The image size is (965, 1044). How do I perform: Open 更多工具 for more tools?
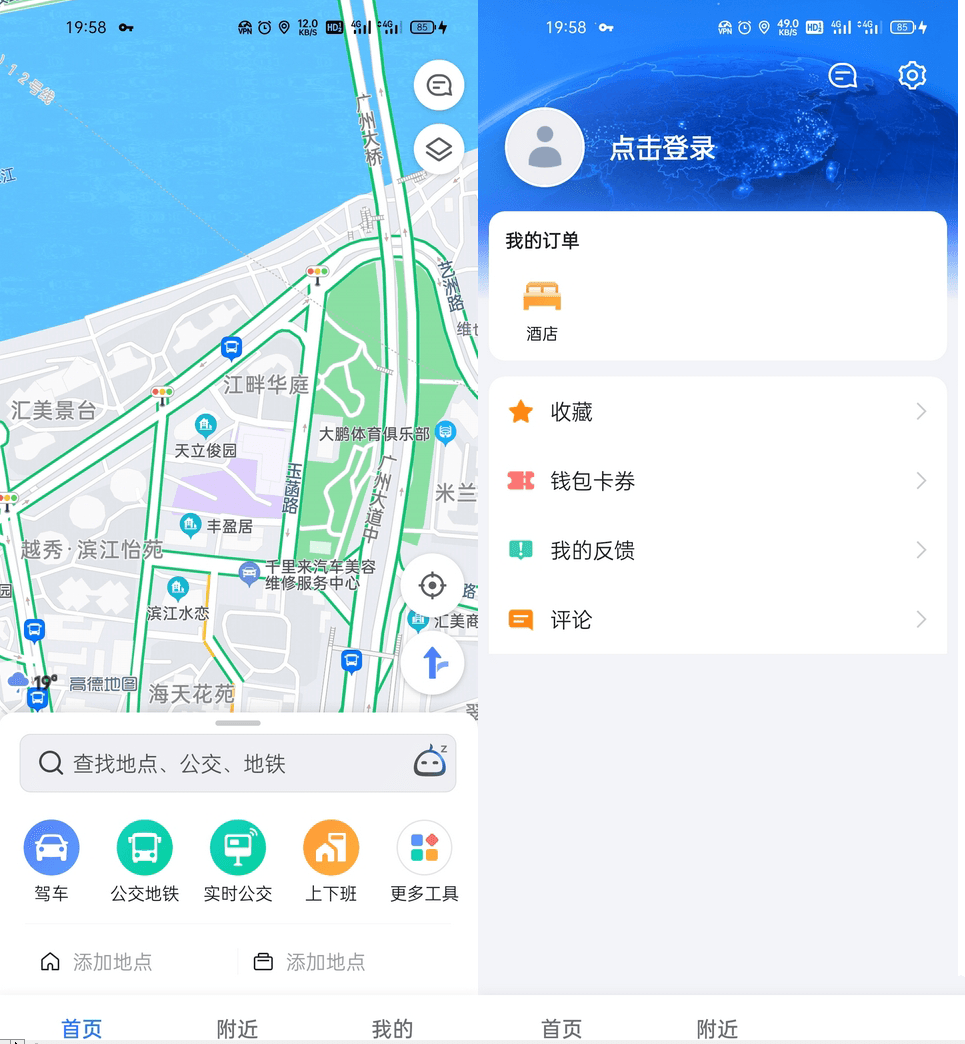click(x=424, y=861)
